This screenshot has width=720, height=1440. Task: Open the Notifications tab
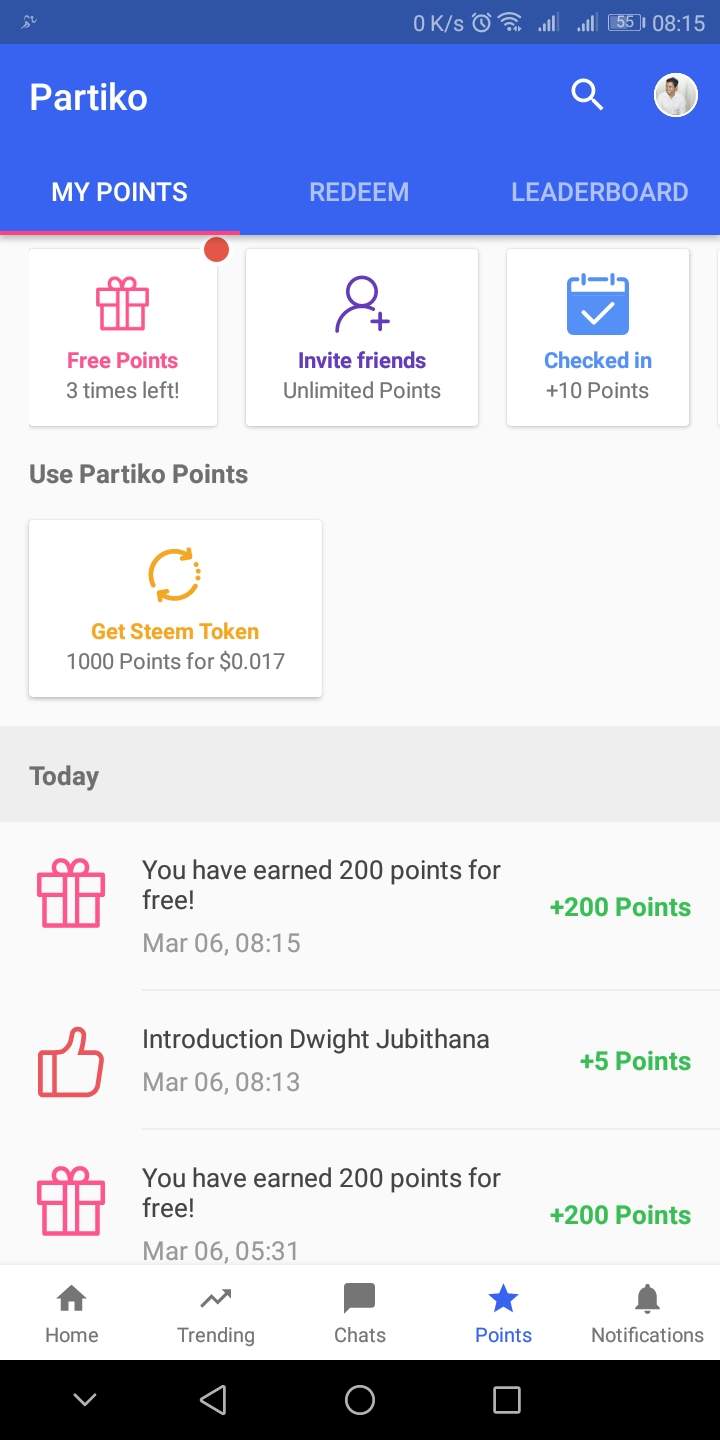pos(647,1313)
